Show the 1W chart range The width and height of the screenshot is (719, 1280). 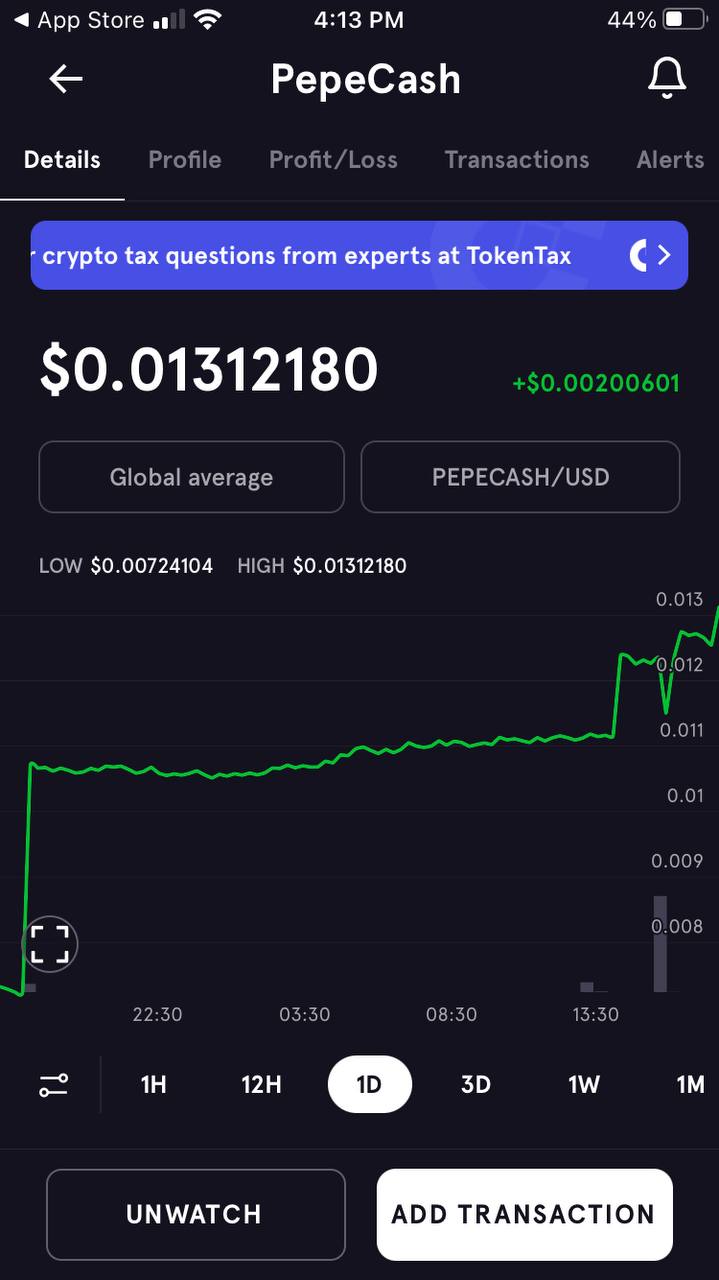click(x=584, y=1085)
